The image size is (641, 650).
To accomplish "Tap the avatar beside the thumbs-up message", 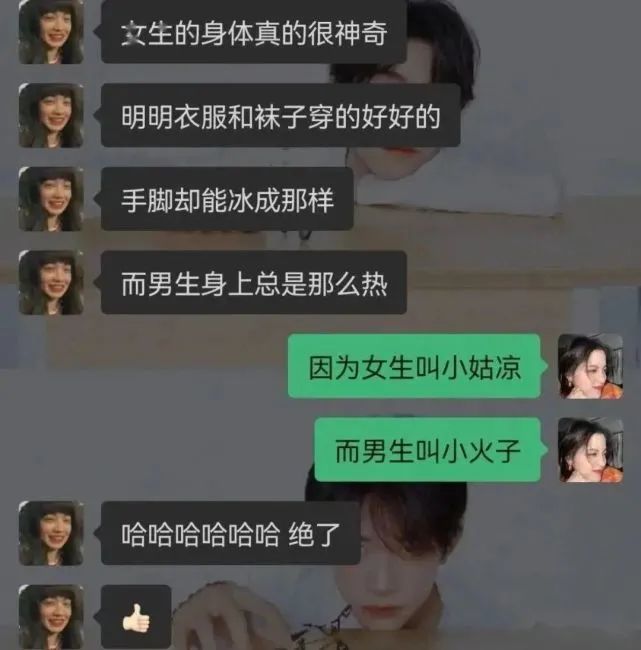I will click(51, 616).
